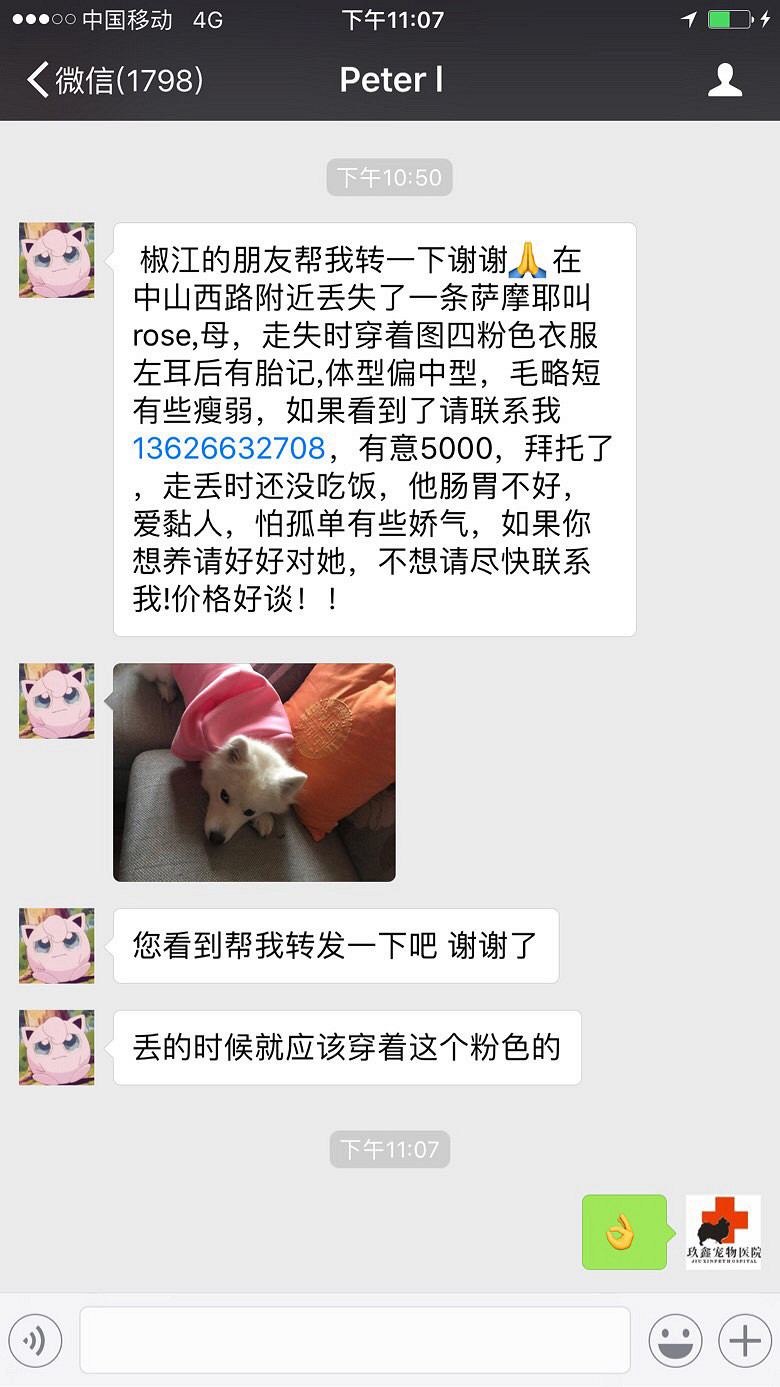This screenshot has height=1387, width=780.
Task: Open Peter l's Jigglypuff avatar
Action: coord(56,260)
